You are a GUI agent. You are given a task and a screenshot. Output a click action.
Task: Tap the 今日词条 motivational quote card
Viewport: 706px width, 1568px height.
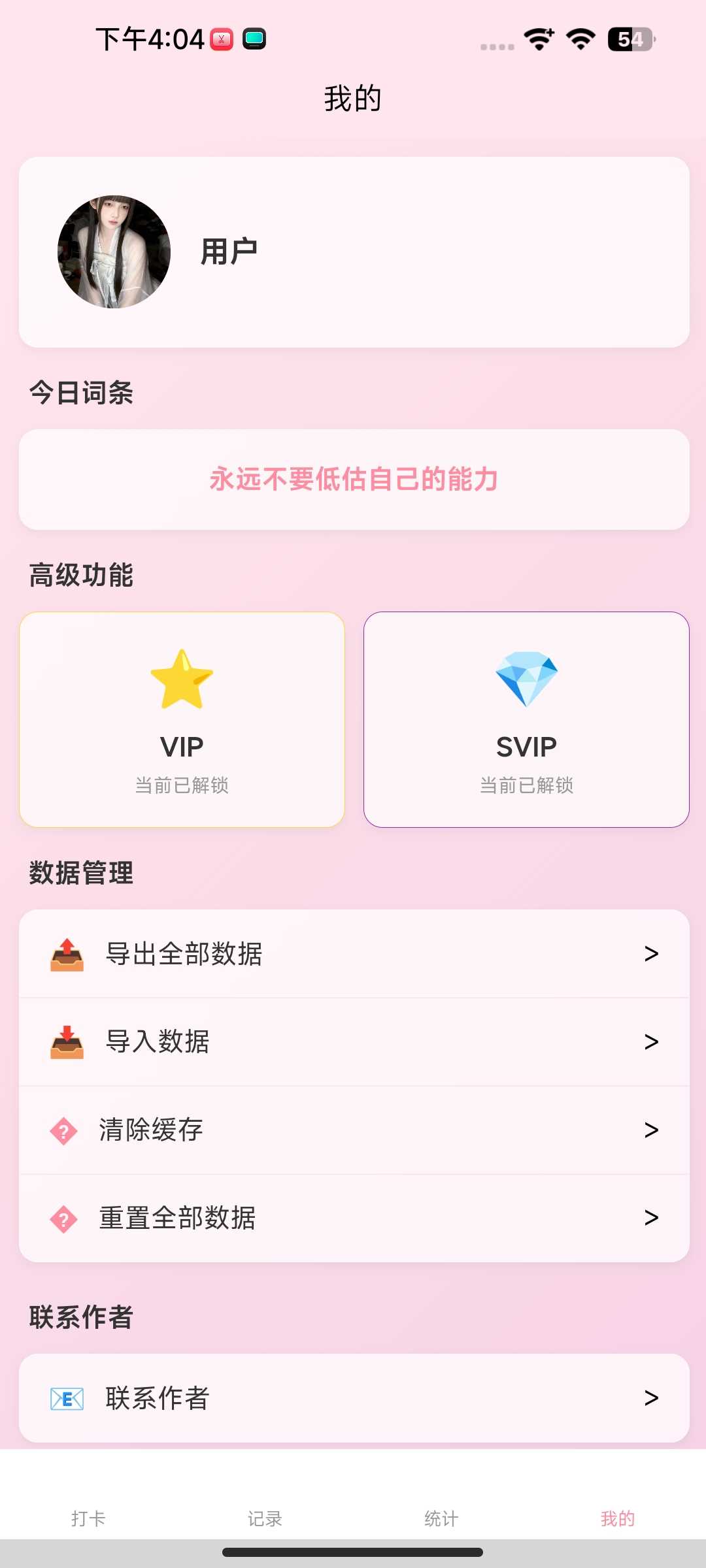pyautogui.click(x=353, y=479)
